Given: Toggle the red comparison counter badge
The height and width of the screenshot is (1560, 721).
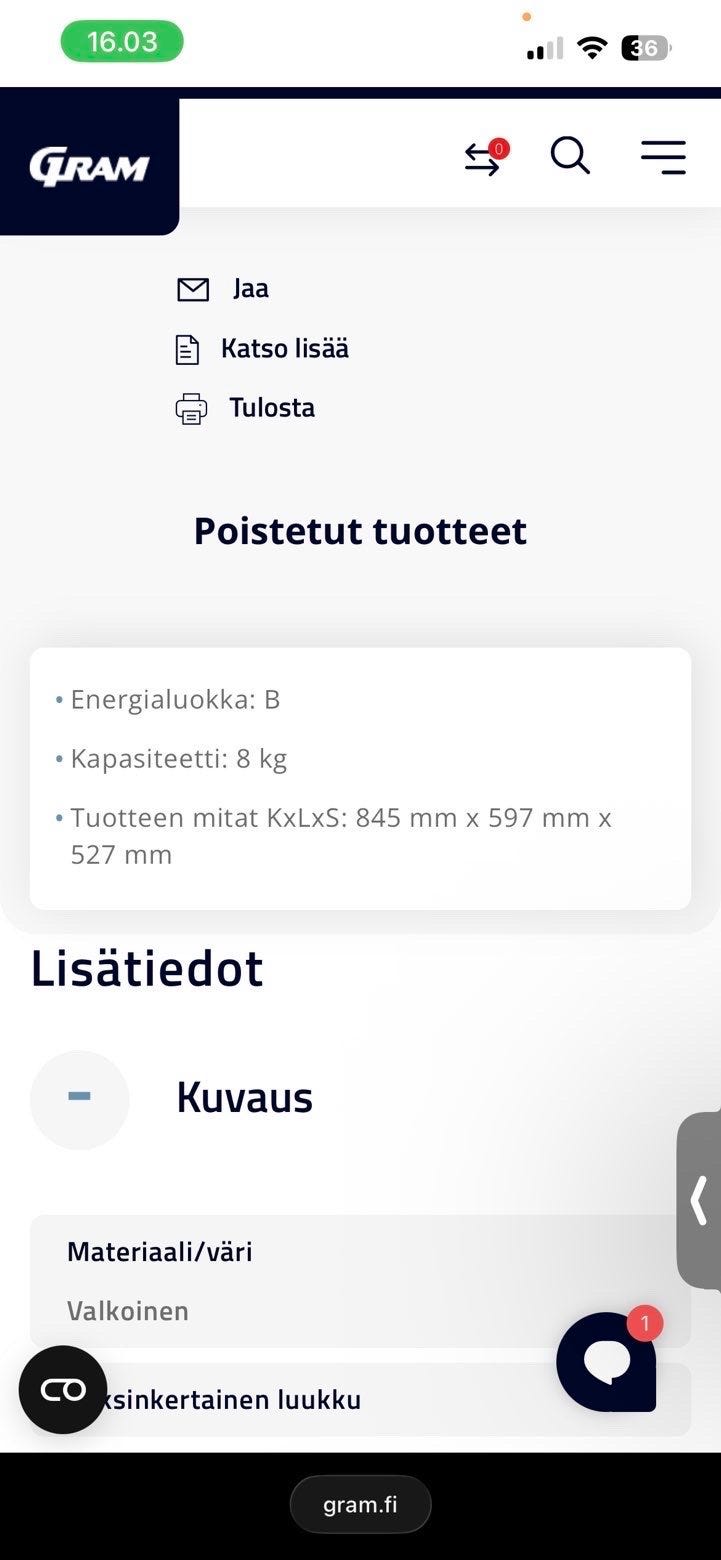Looking at the screenshot, I should pyautogui.click(x=500, y=148).
